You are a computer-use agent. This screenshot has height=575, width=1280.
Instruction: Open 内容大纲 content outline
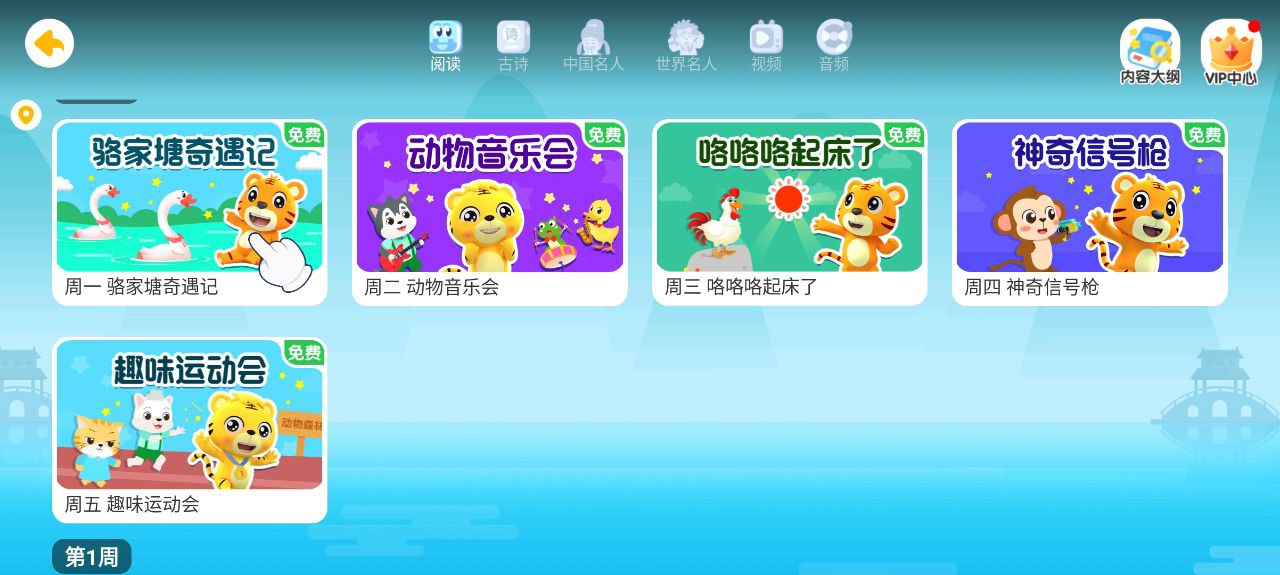tap(1150, 52)
